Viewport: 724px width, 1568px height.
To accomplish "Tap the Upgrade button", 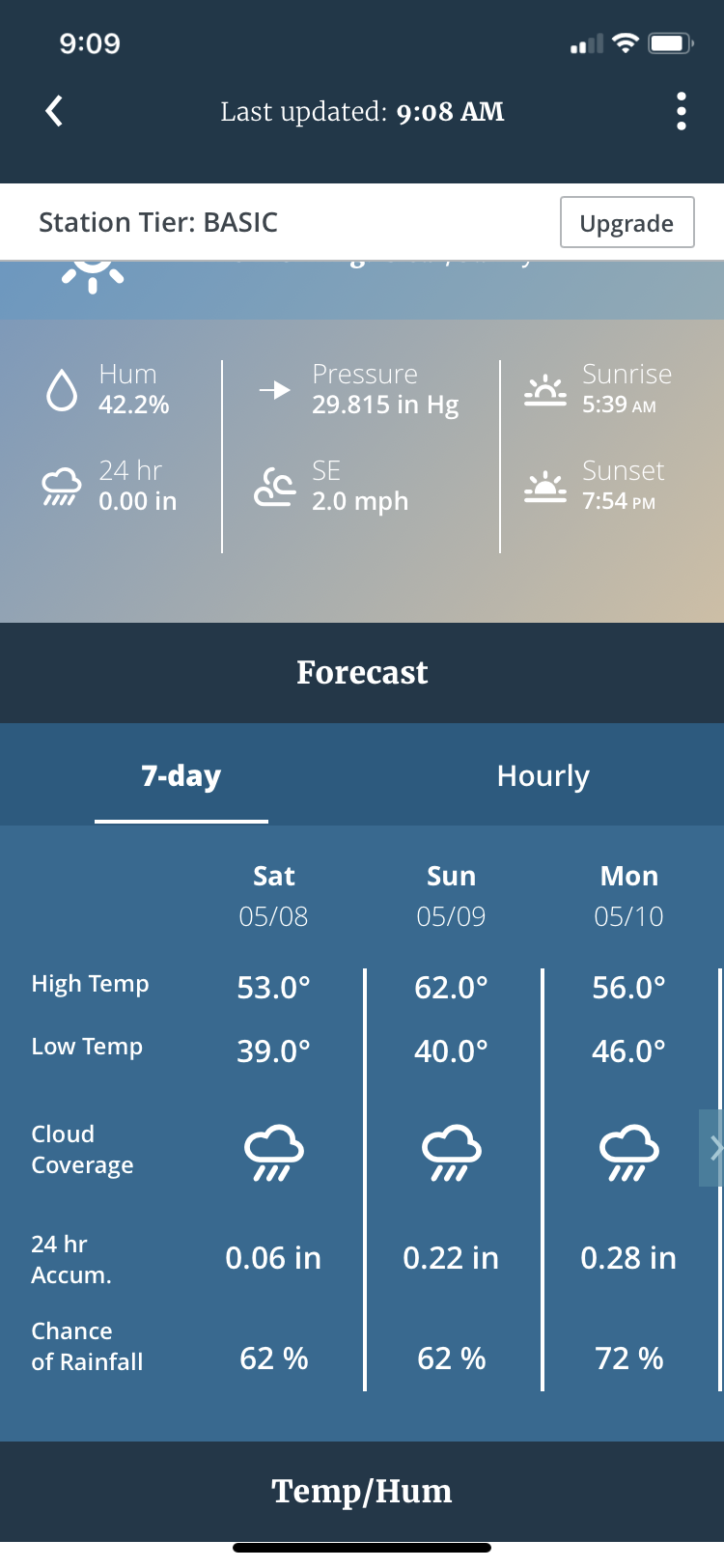I will 627,222.
